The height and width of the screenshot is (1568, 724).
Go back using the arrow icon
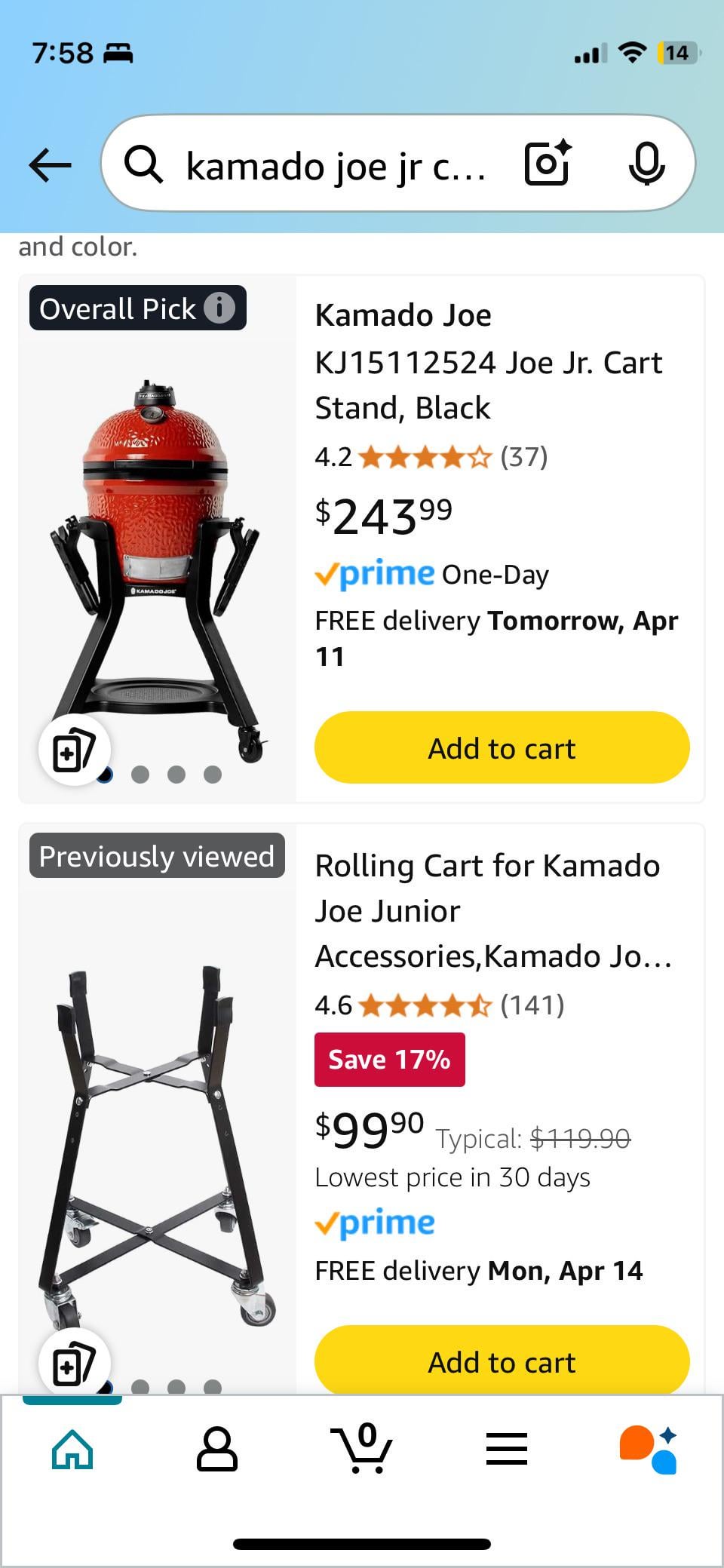coord(50,164)
